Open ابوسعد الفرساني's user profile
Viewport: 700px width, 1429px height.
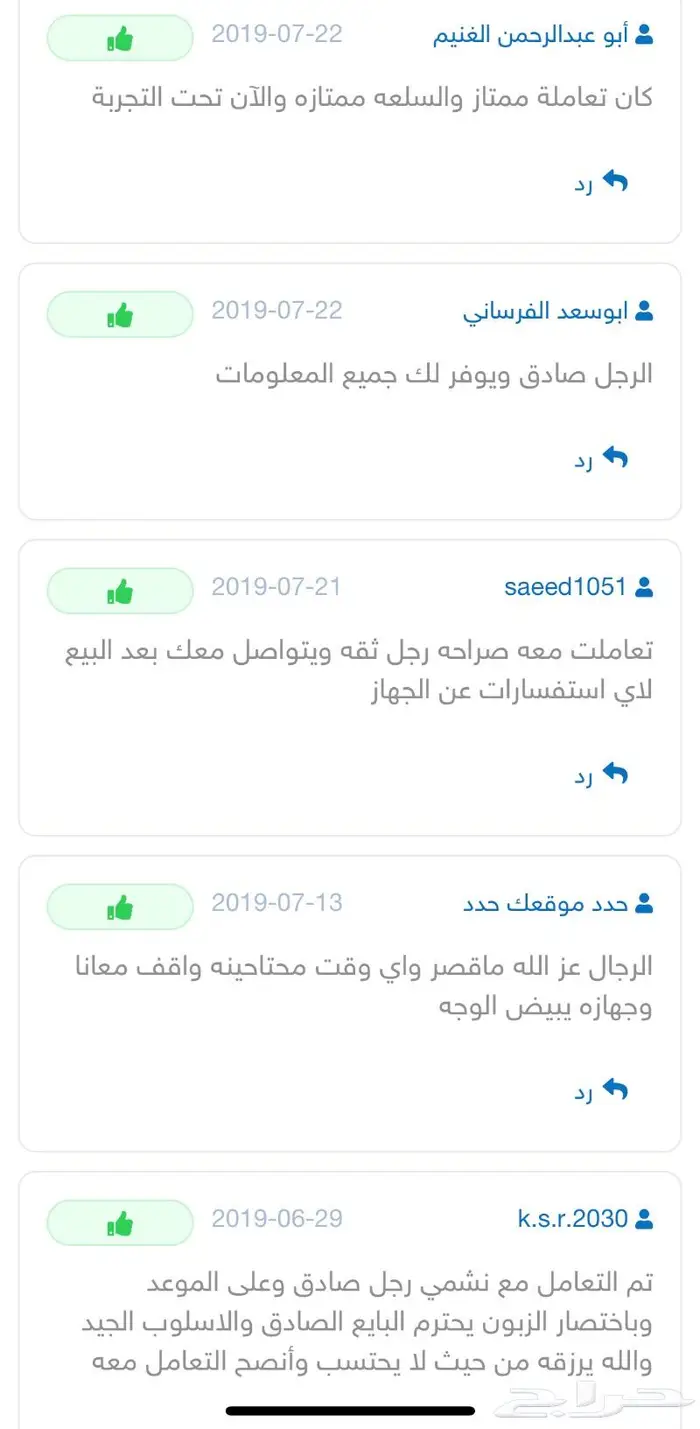click(x=558, y=311)
